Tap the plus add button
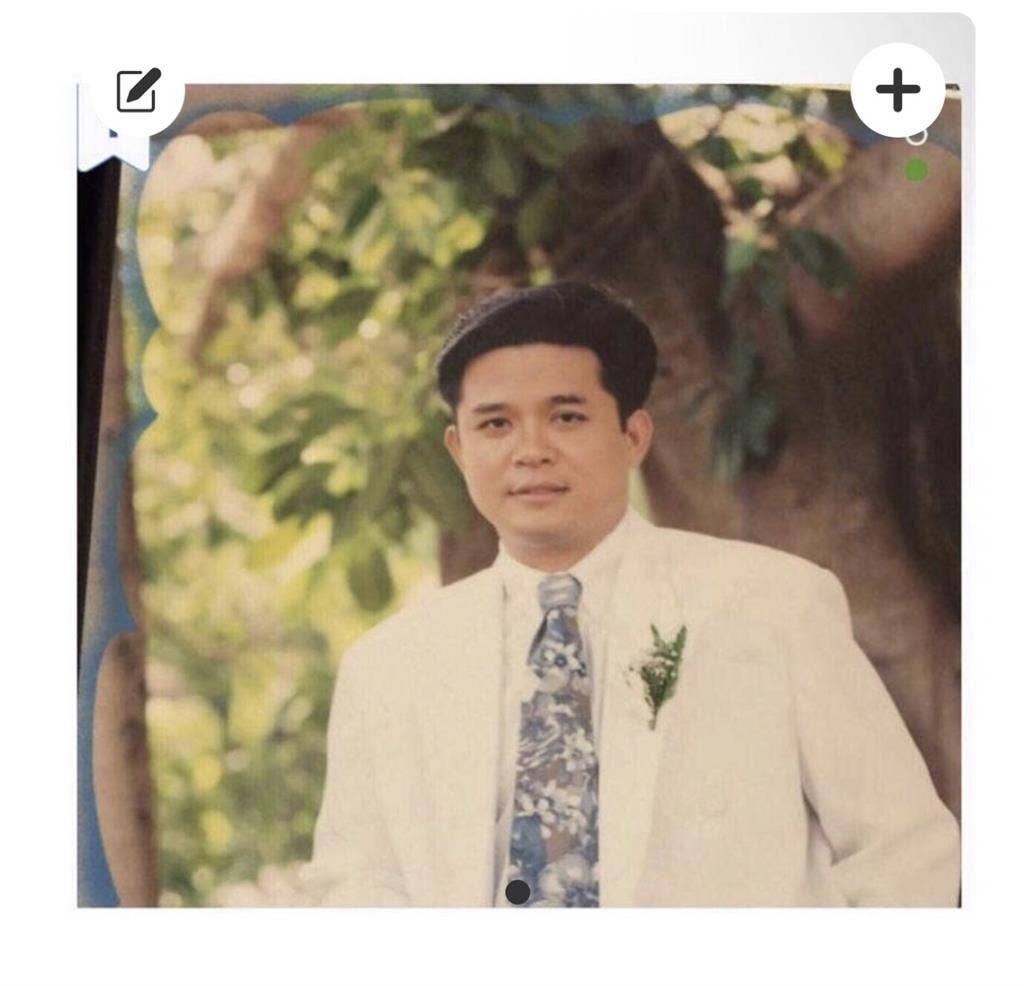 897,90
